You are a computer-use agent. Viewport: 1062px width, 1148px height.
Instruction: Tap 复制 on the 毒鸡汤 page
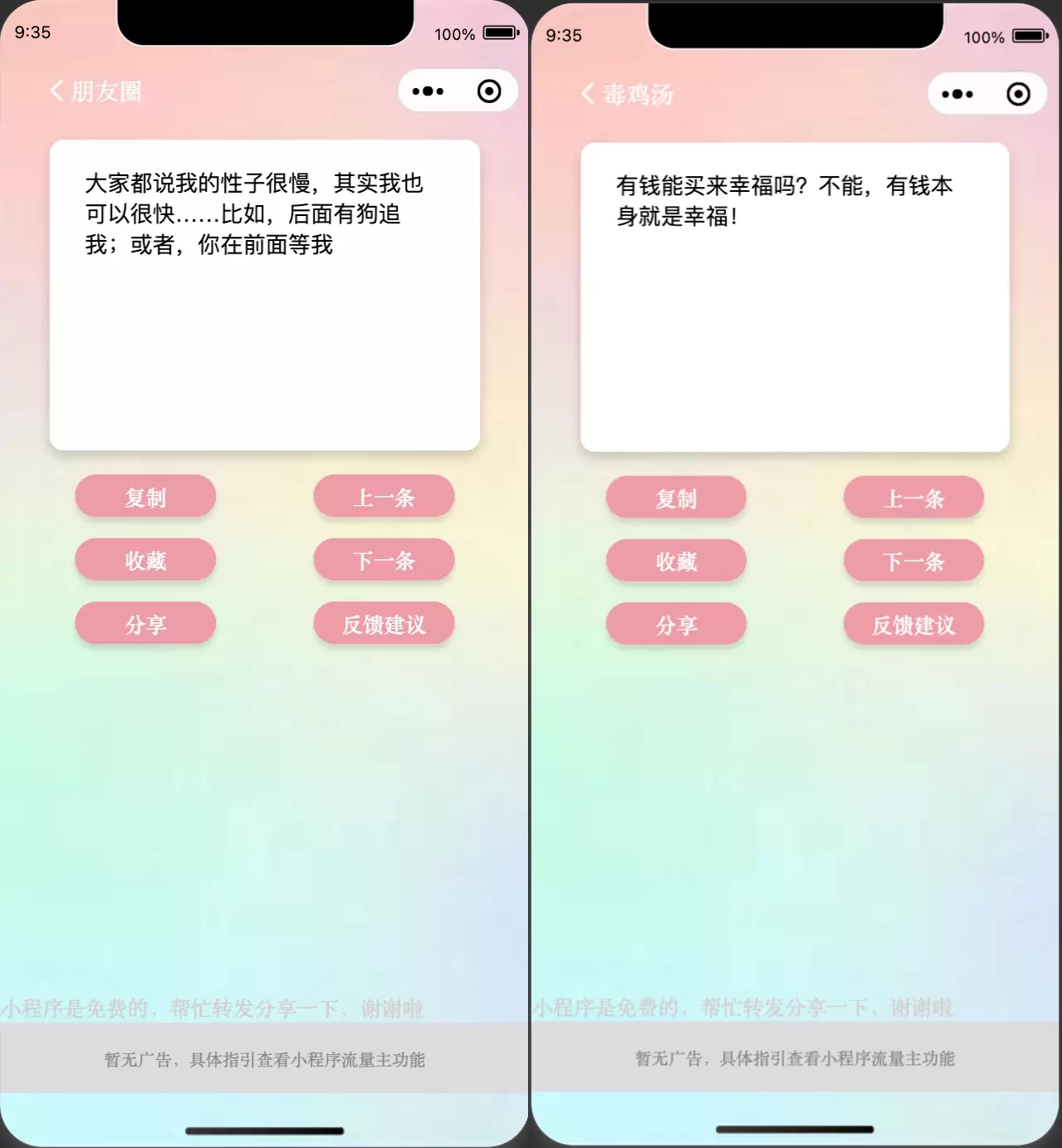tap(676, 498)
